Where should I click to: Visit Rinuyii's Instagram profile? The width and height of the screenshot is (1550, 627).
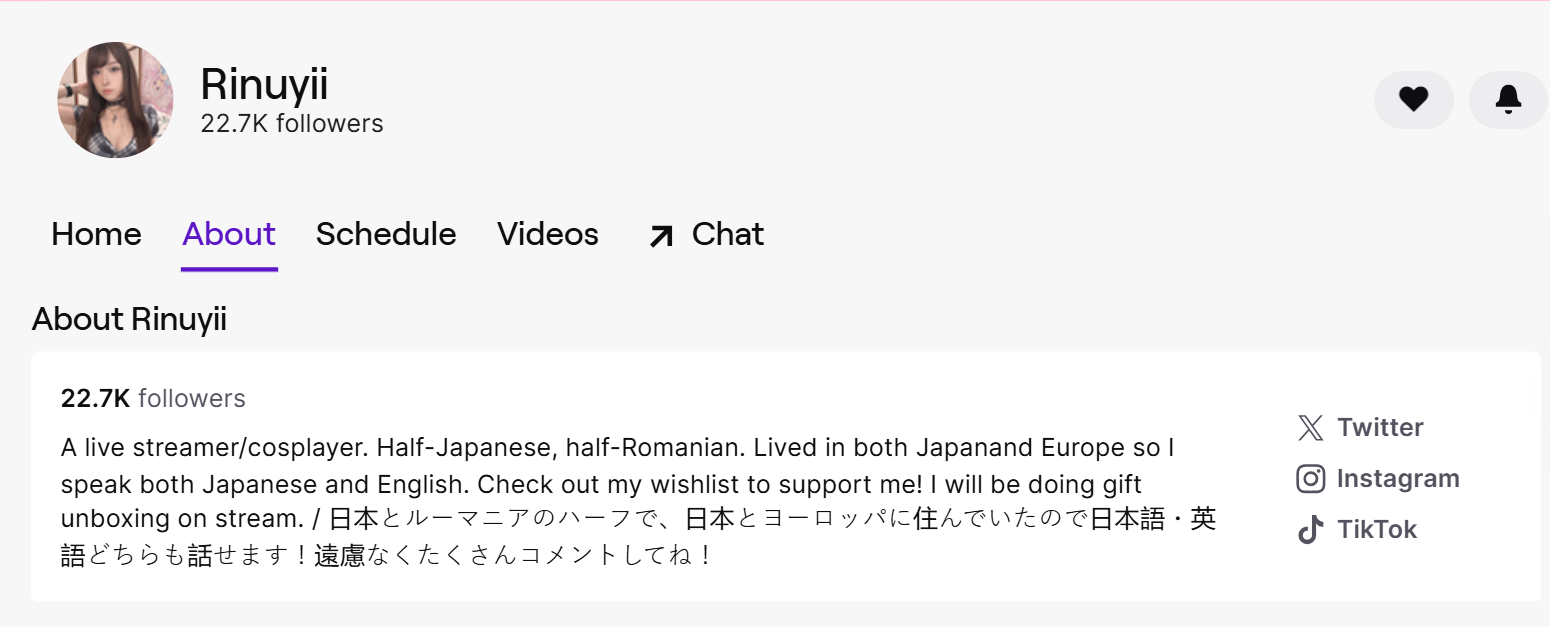tap(1378, 478)
